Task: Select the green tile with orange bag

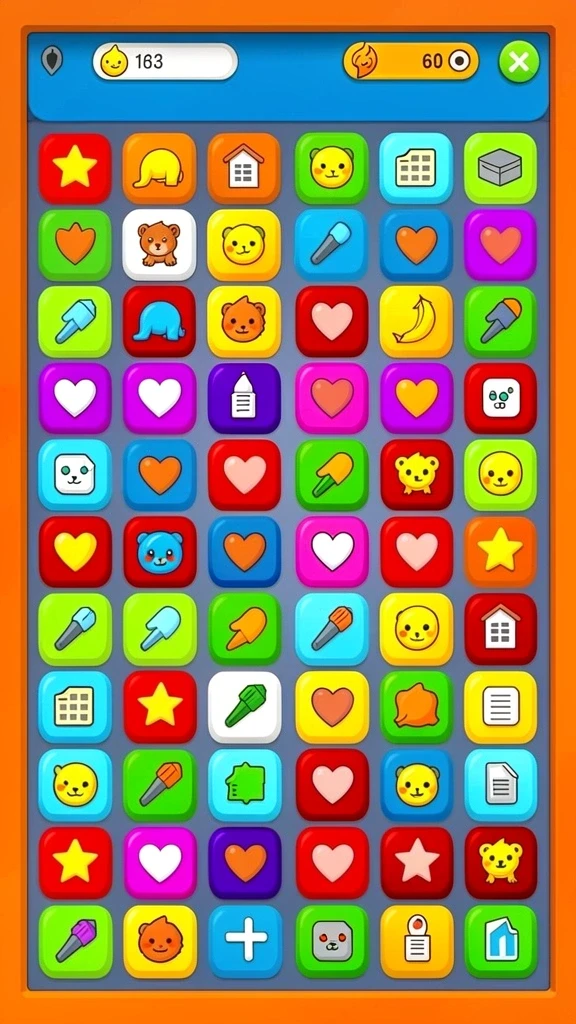Action: (x=417, y=707)
